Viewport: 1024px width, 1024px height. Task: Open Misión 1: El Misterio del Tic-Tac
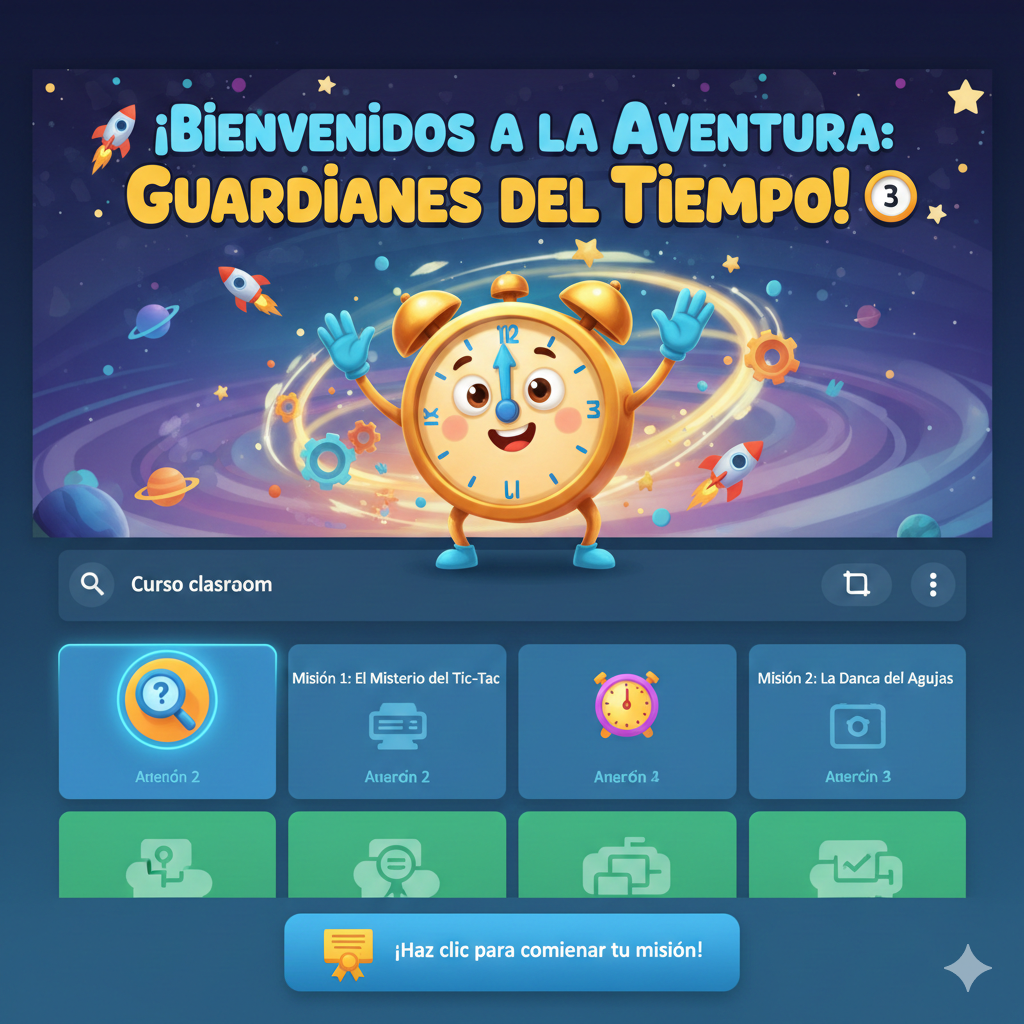click(x=397, y=721)
